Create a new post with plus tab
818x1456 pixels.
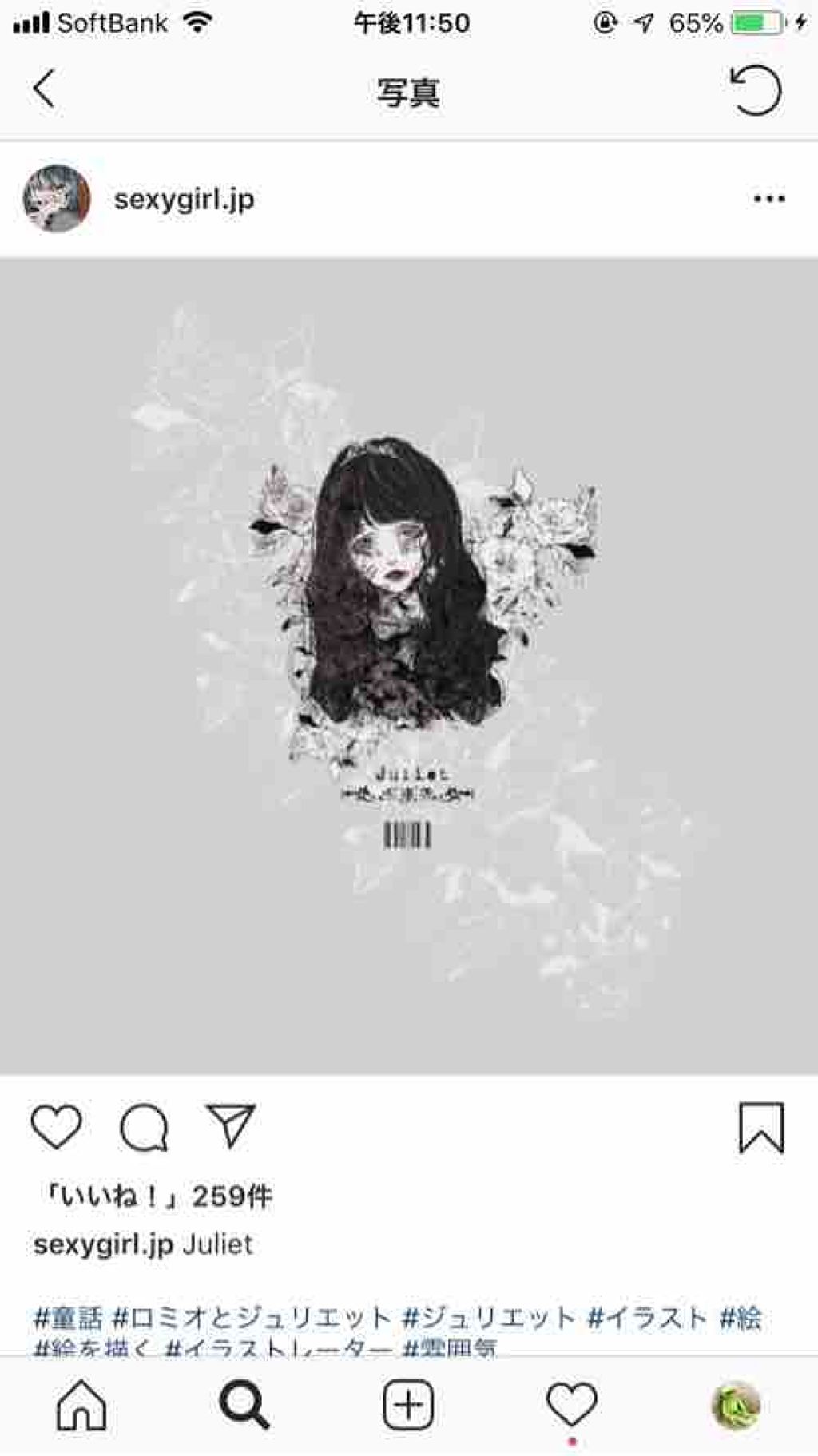408,1405
